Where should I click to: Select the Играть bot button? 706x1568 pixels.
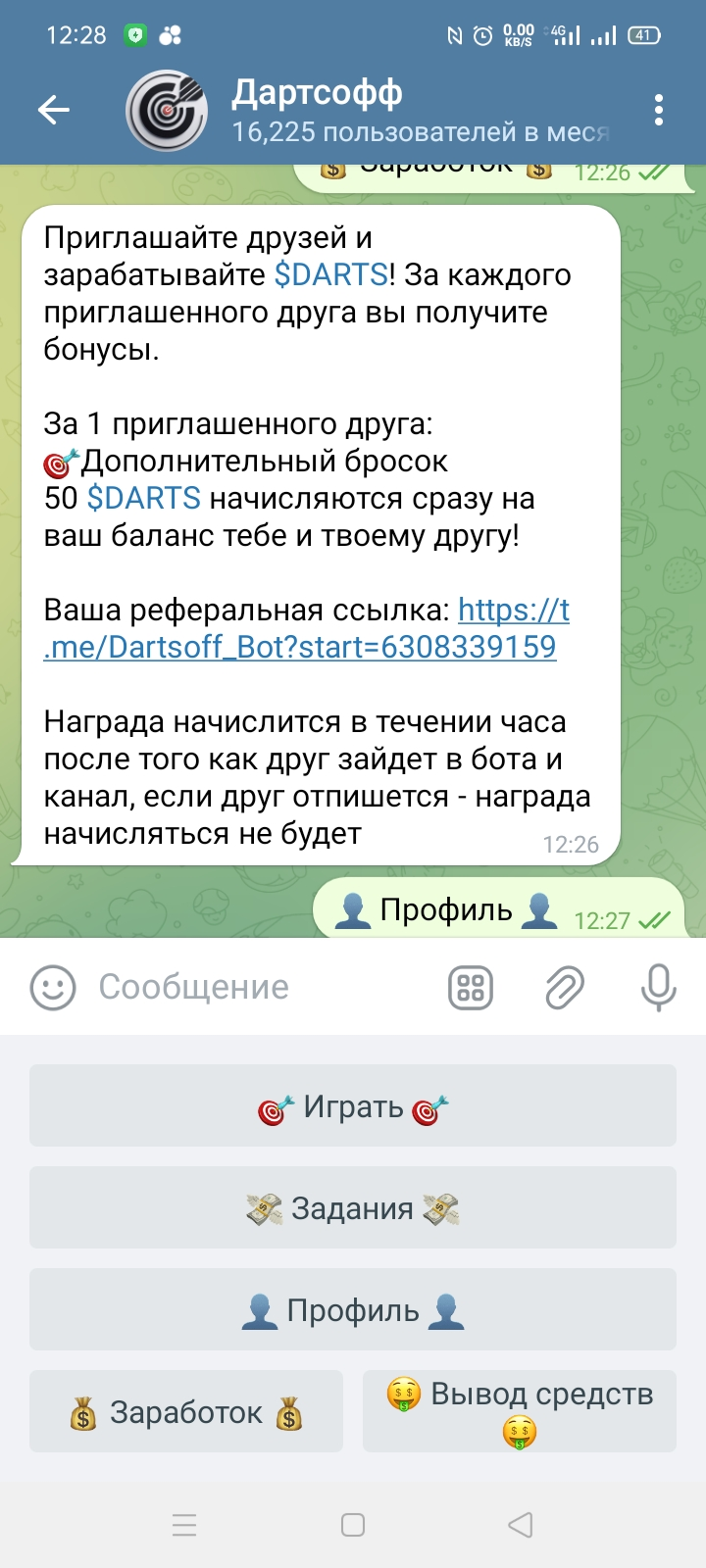point(353,1105)
